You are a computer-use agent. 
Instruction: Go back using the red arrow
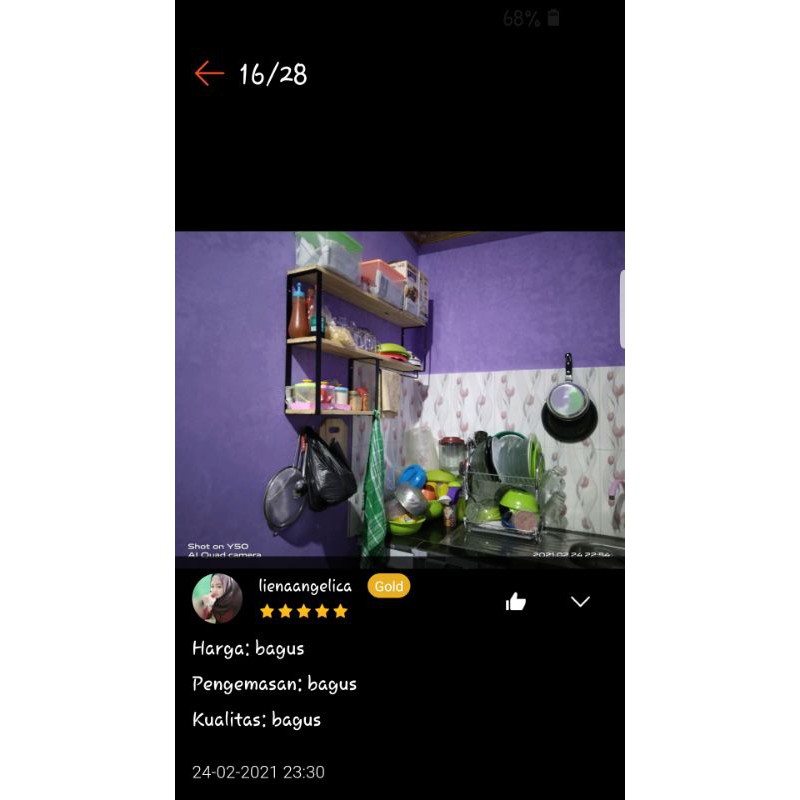pyautogui.click(x=208, y=73)
